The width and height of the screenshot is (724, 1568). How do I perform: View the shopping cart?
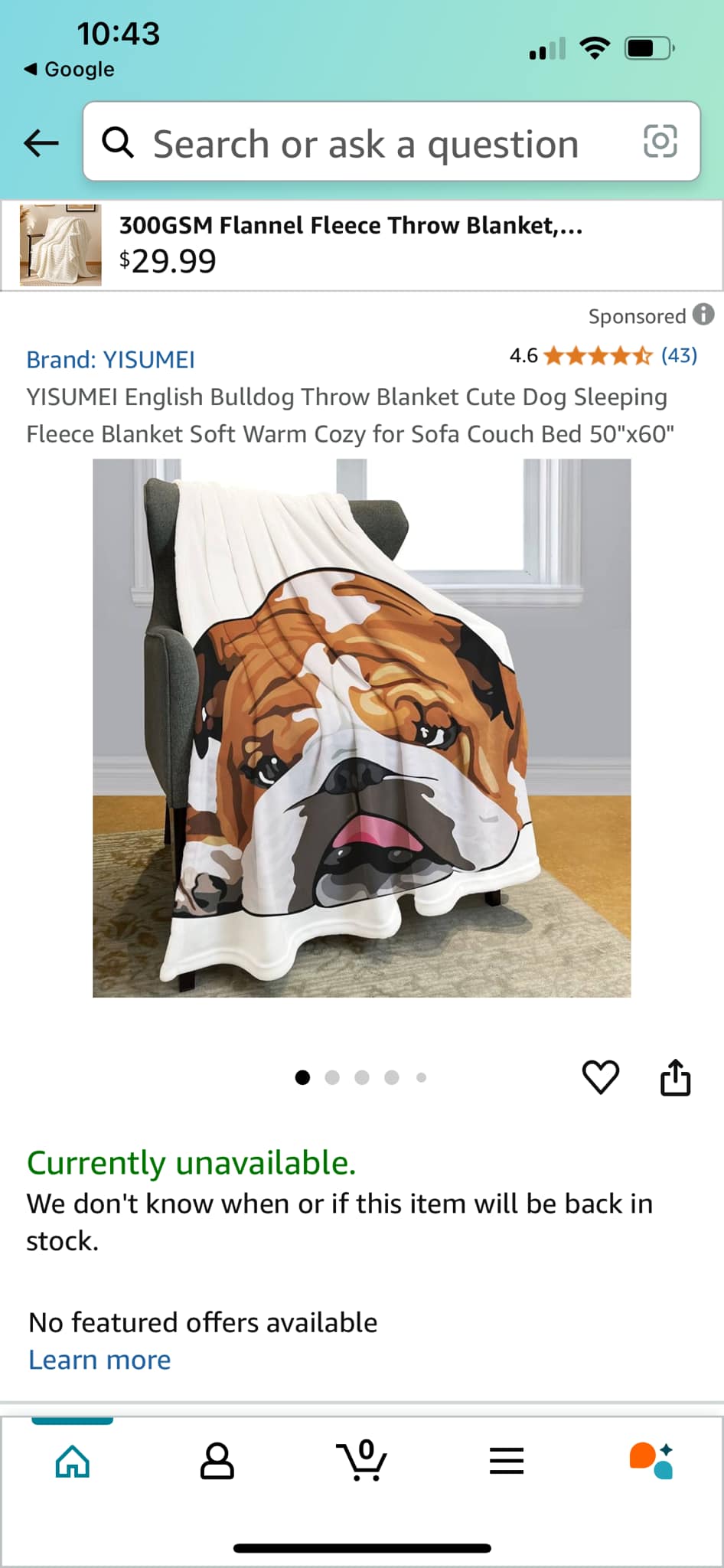tap(361, 1461)
